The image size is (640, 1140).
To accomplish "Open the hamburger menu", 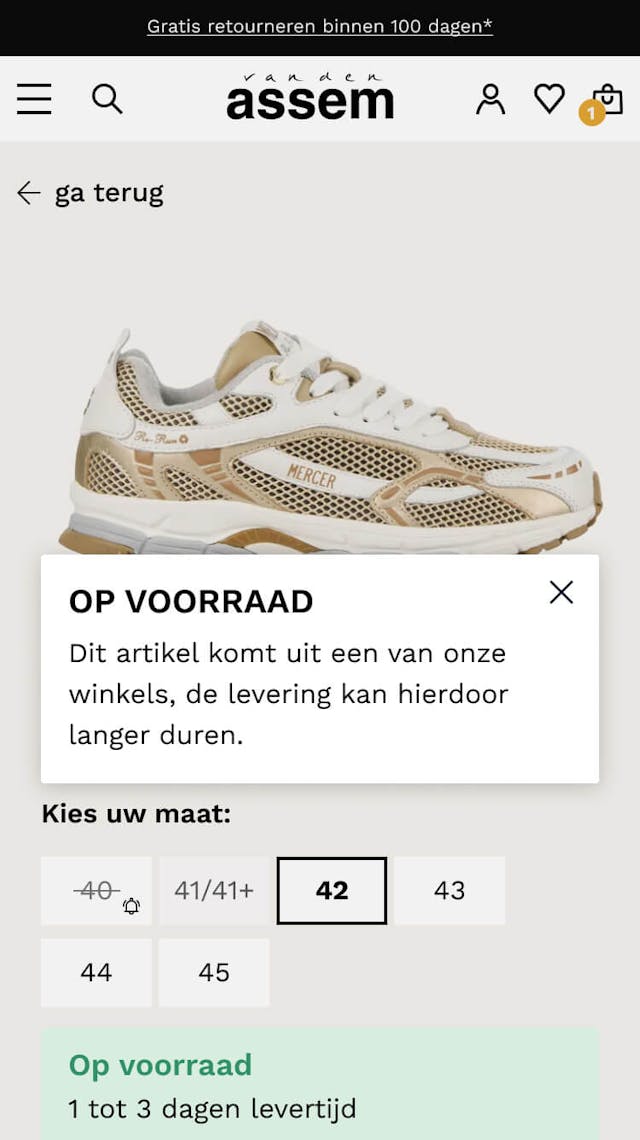I will coord(34,99).
